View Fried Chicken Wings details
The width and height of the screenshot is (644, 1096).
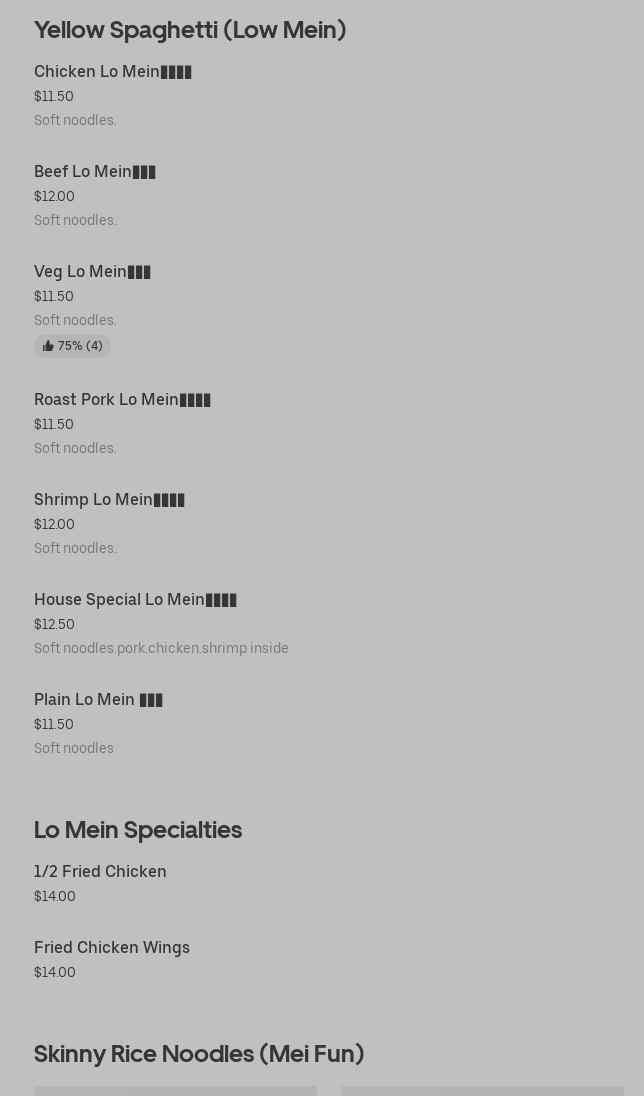point(112,948)
